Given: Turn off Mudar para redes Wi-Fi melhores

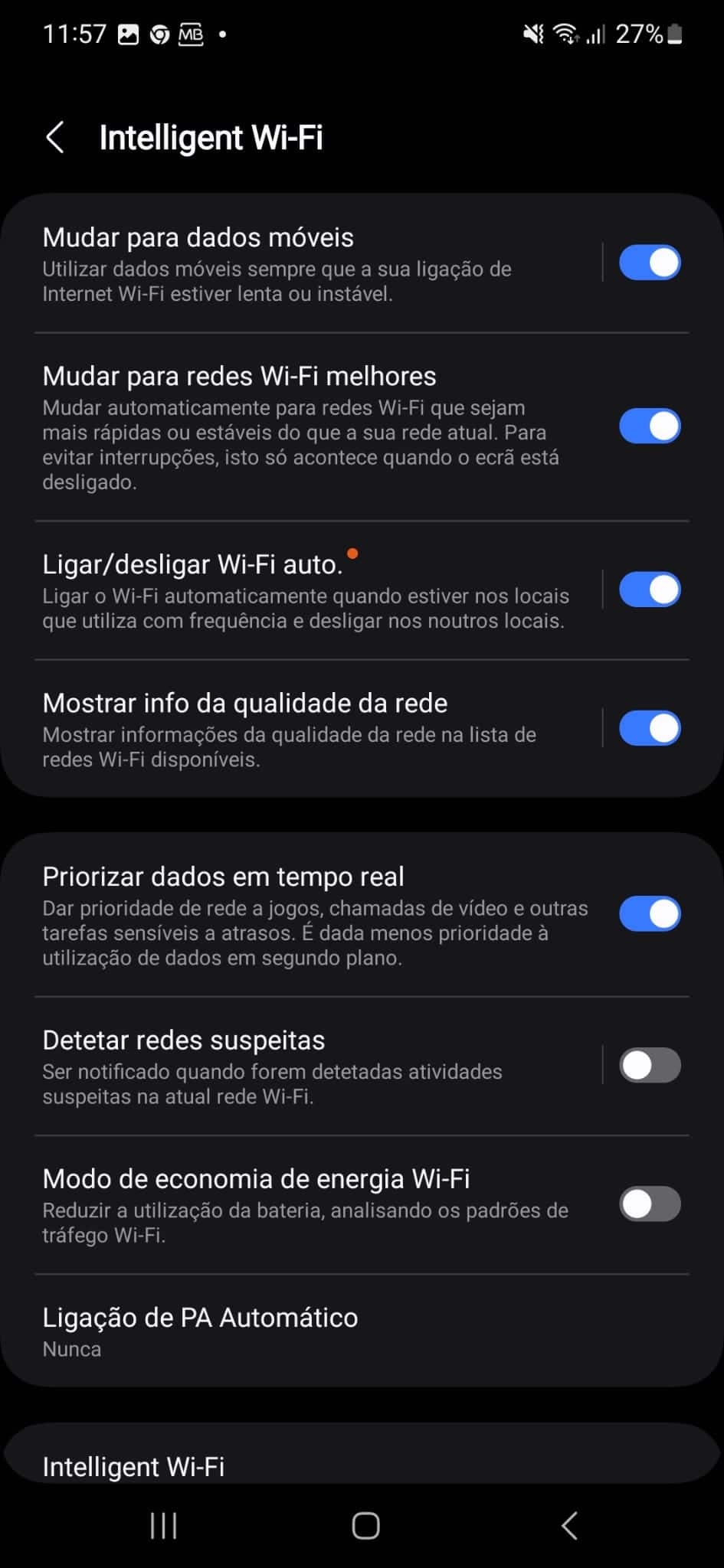Looking at the screenshot, I should coord(649,426).
